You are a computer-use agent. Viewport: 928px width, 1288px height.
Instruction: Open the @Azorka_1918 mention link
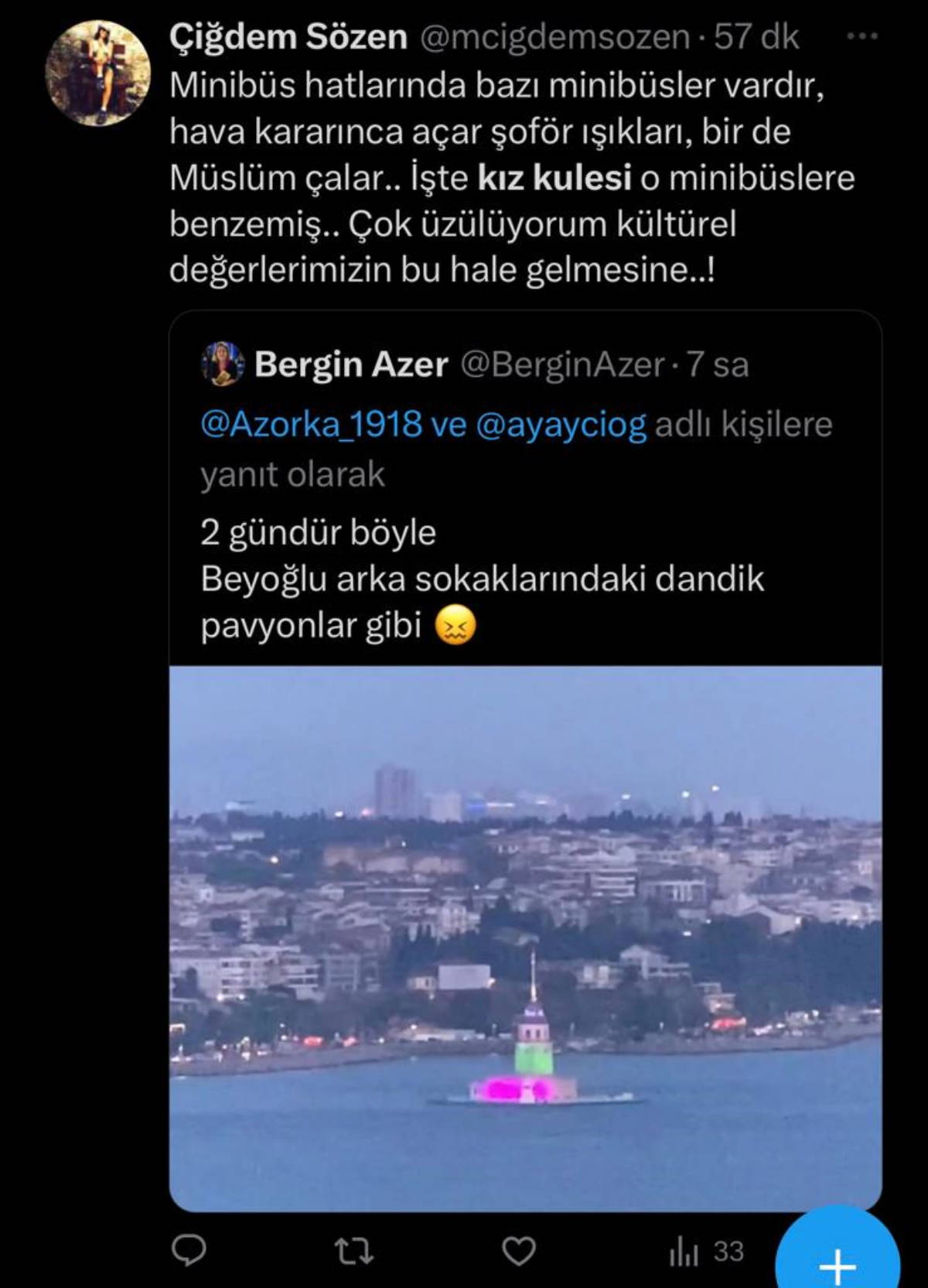pos(311,425)
